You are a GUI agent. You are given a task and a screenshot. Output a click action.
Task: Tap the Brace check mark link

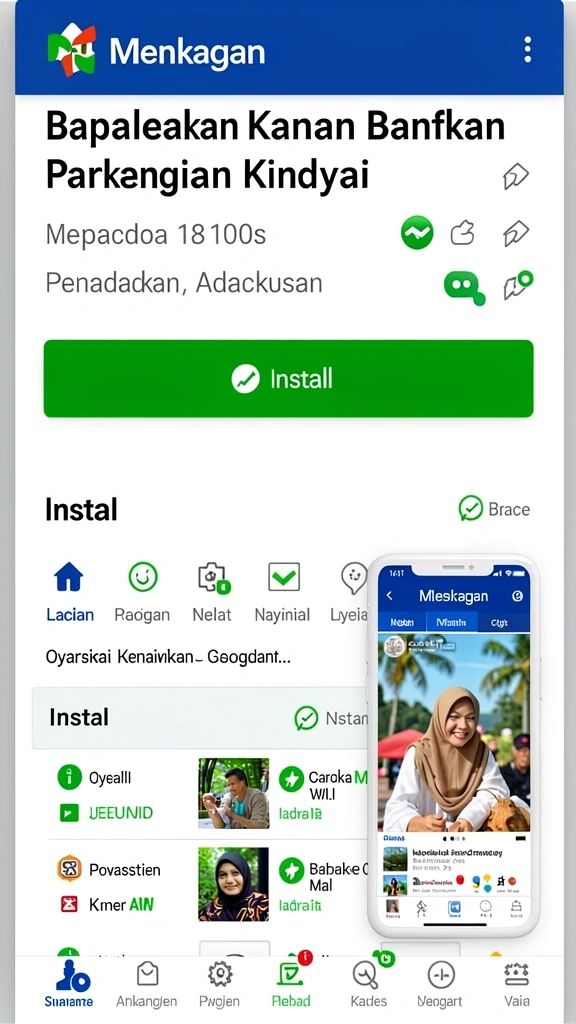tap(494, 509)
